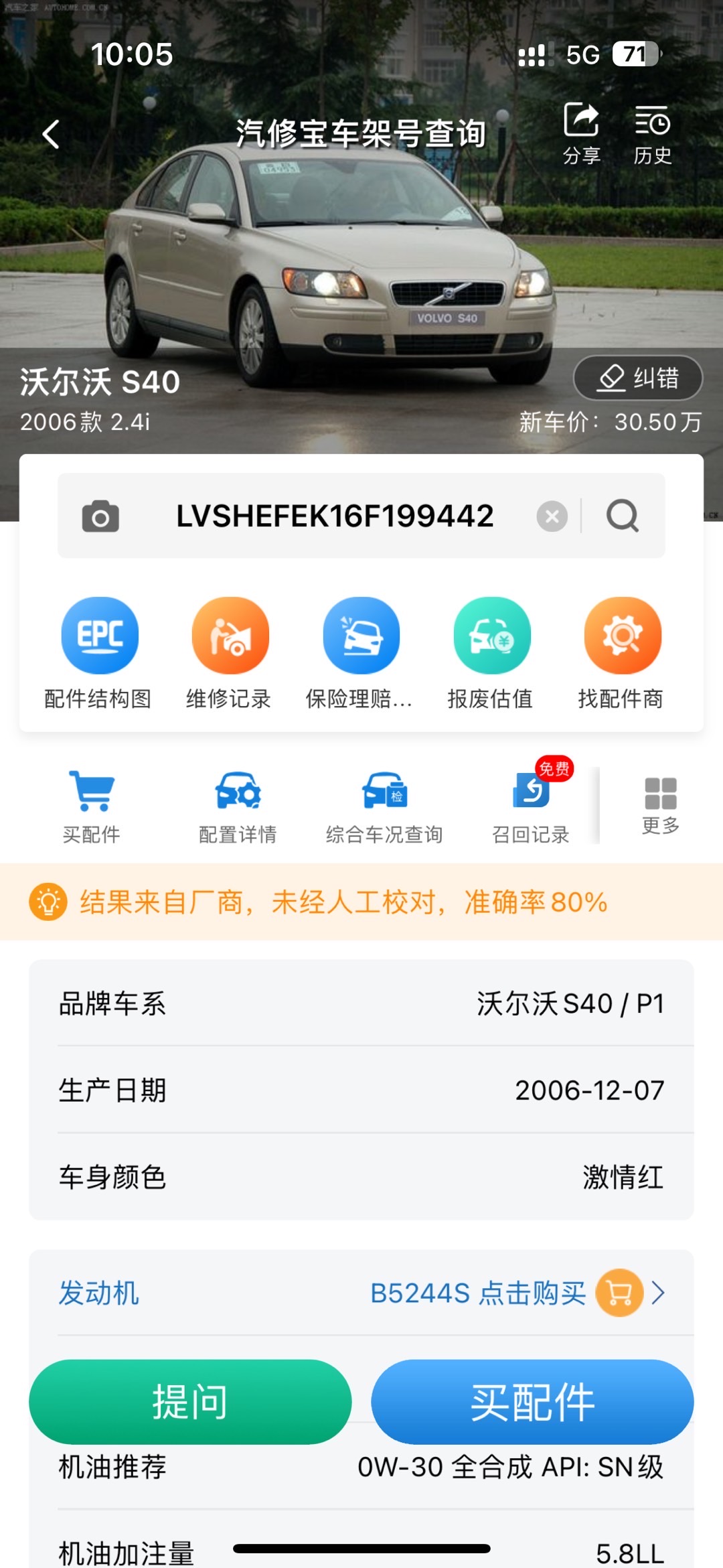Share this VIN lookup result

point(581,134)
